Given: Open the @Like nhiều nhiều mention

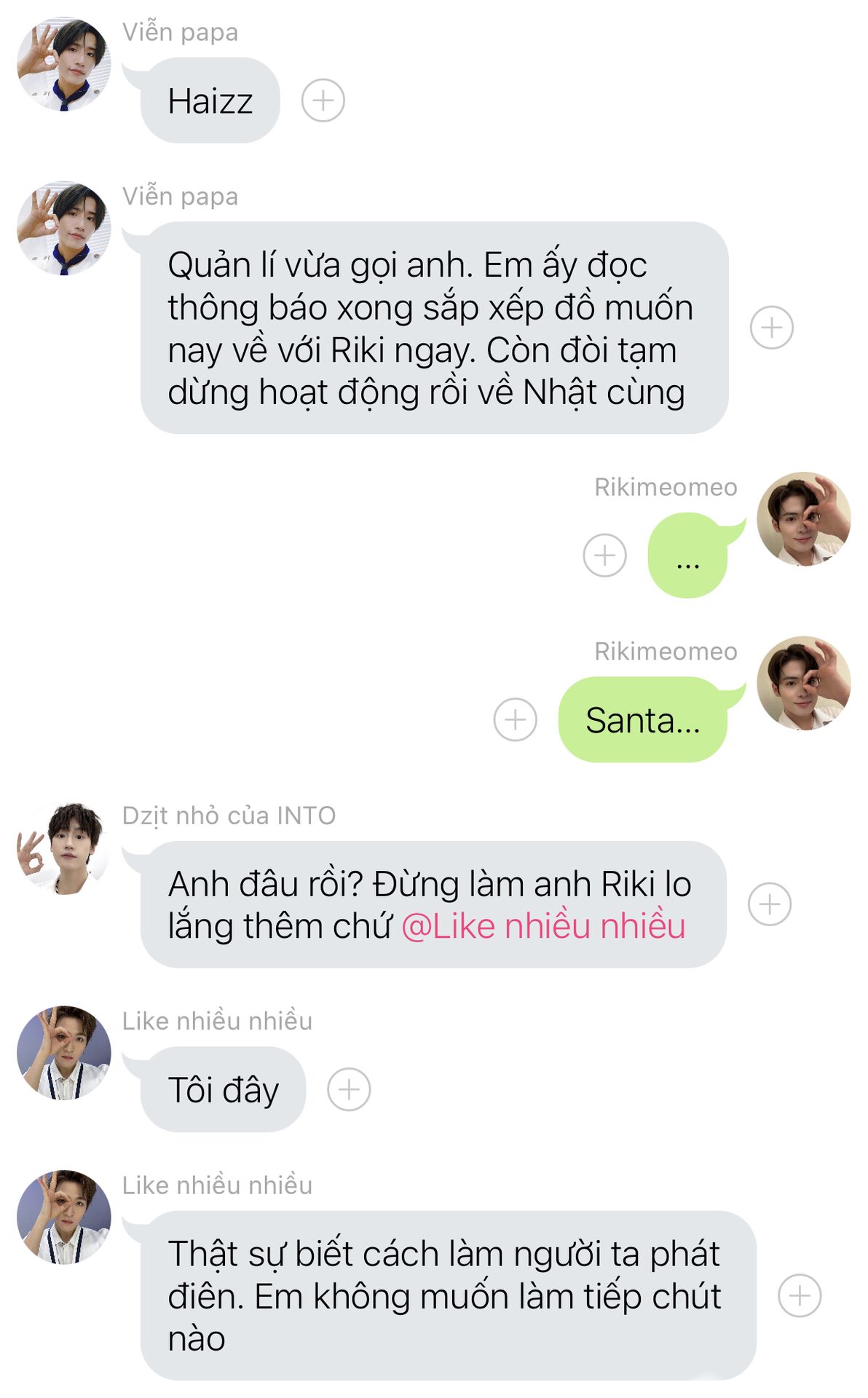Looking at the screenshot, I should pyautogui.click(x=543, y=927).
